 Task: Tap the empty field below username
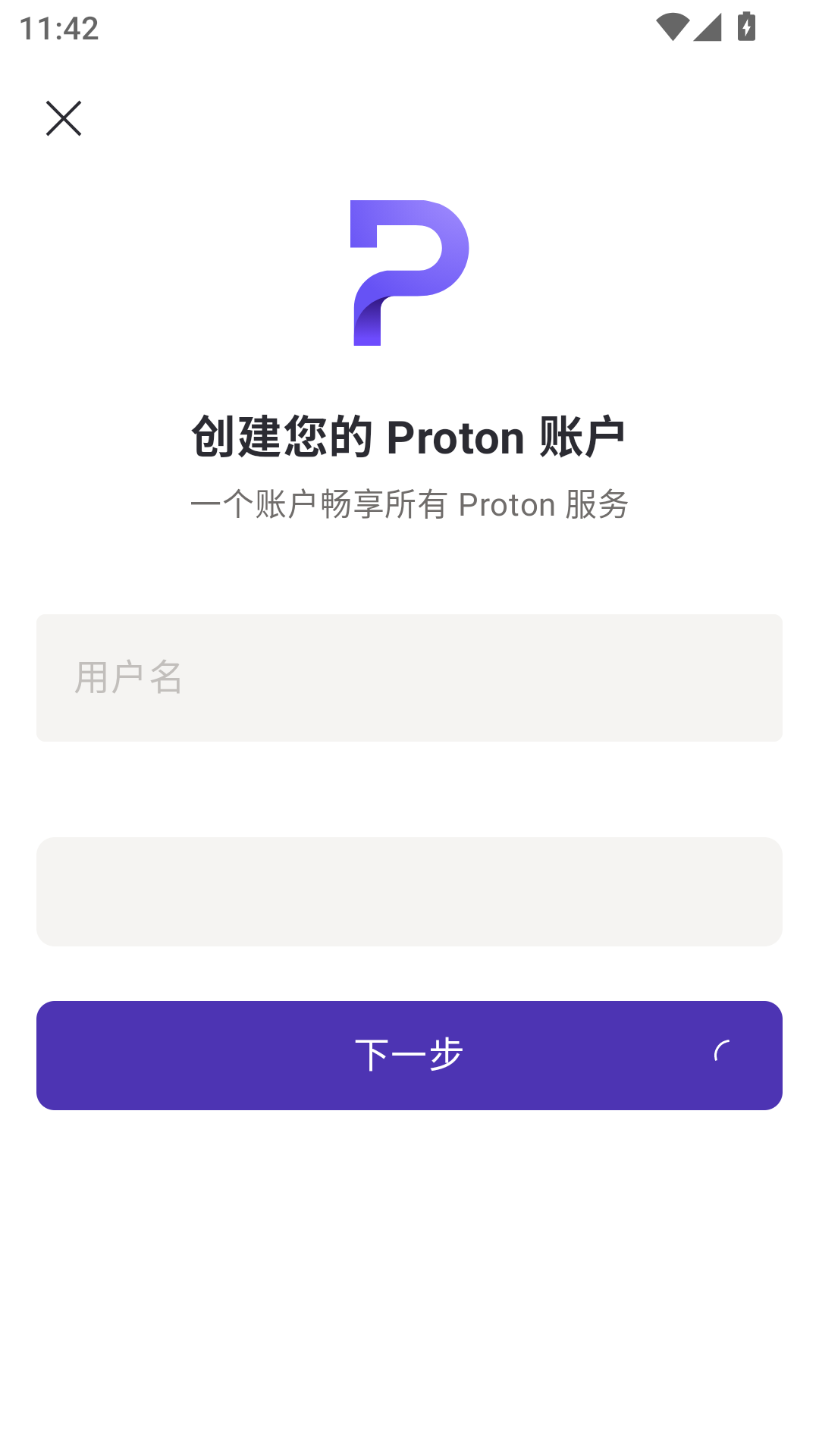pos(409,891)
